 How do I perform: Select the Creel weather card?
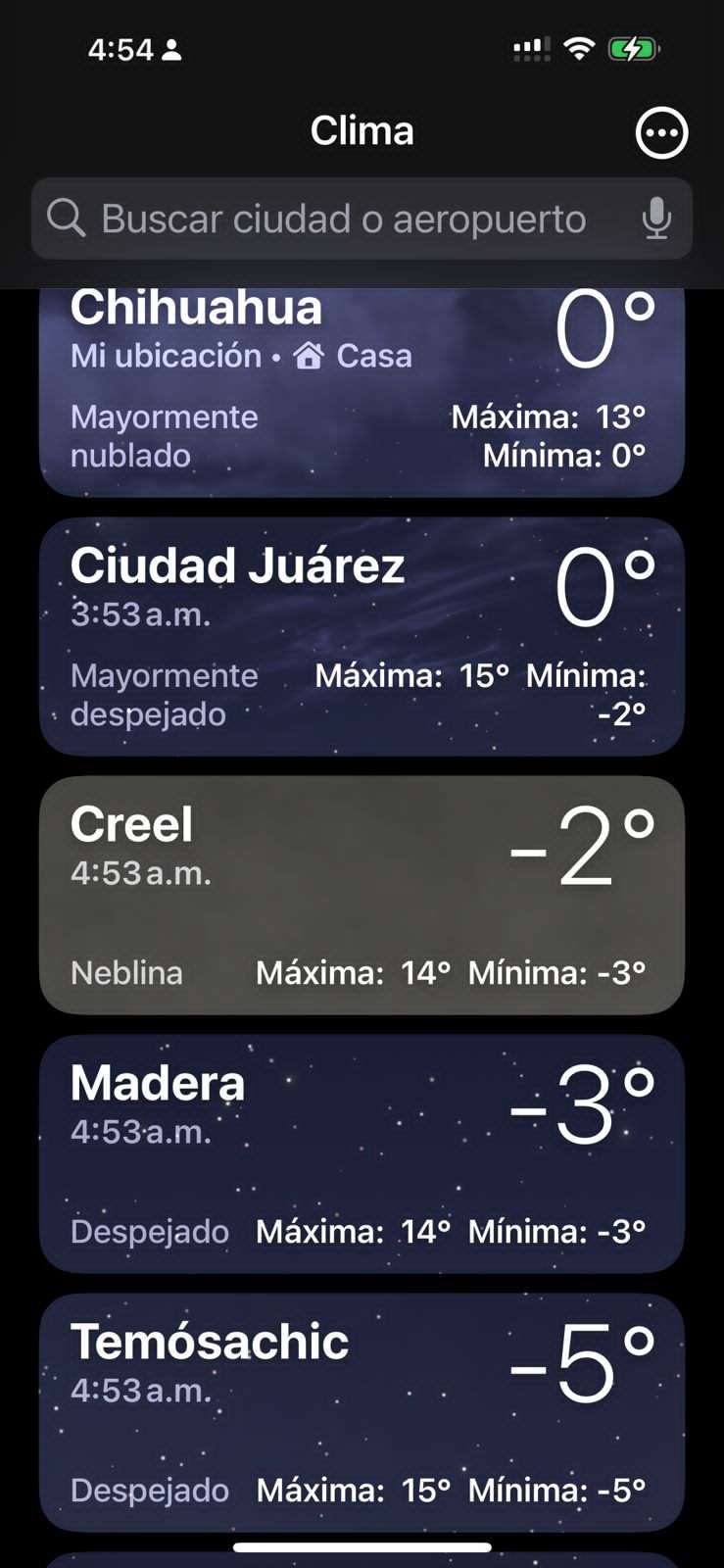tap(362, 894)
